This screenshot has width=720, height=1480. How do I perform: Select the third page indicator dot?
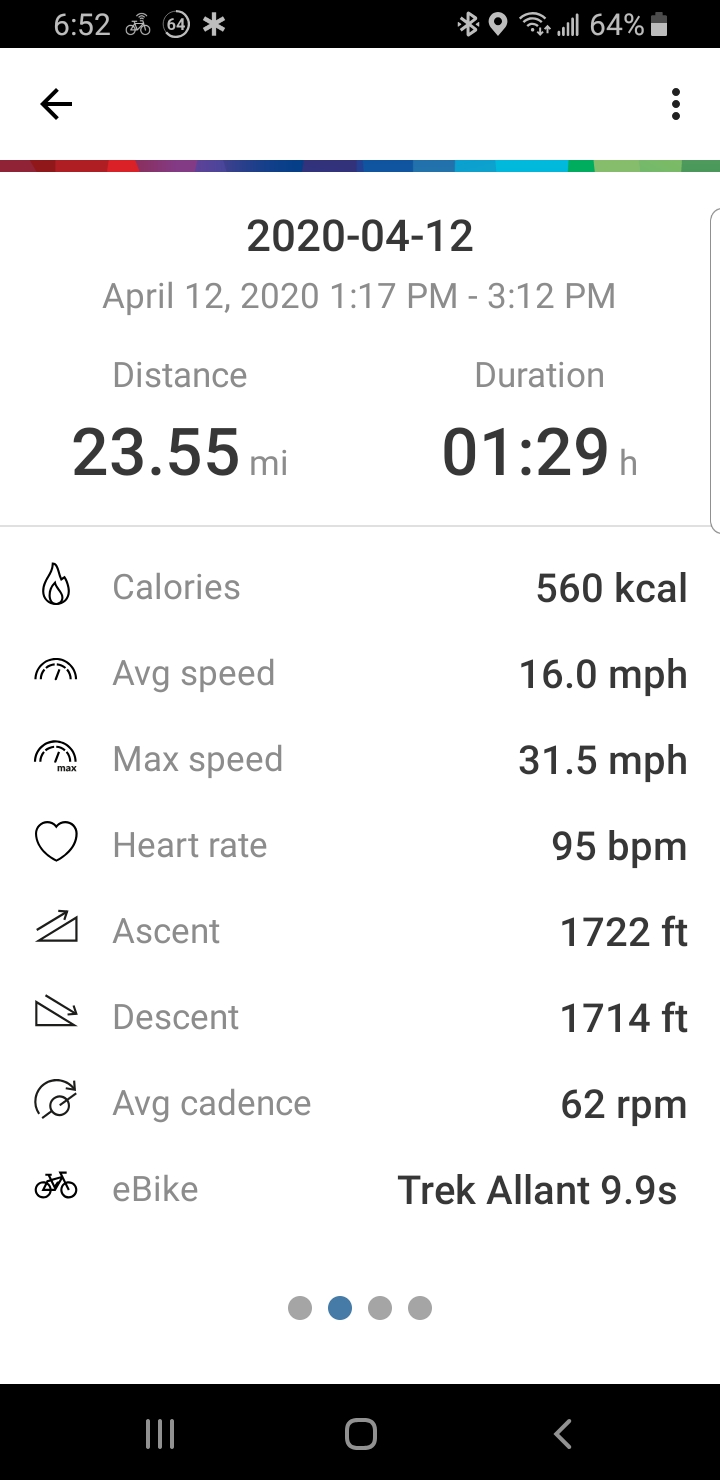click(x=380, y=1308)
